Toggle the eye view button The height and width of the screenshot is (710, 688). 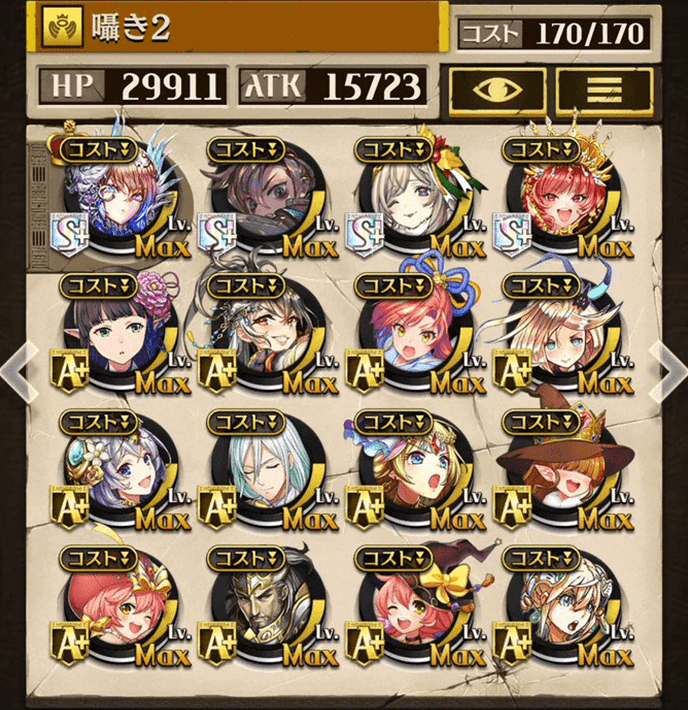[496, 87]
